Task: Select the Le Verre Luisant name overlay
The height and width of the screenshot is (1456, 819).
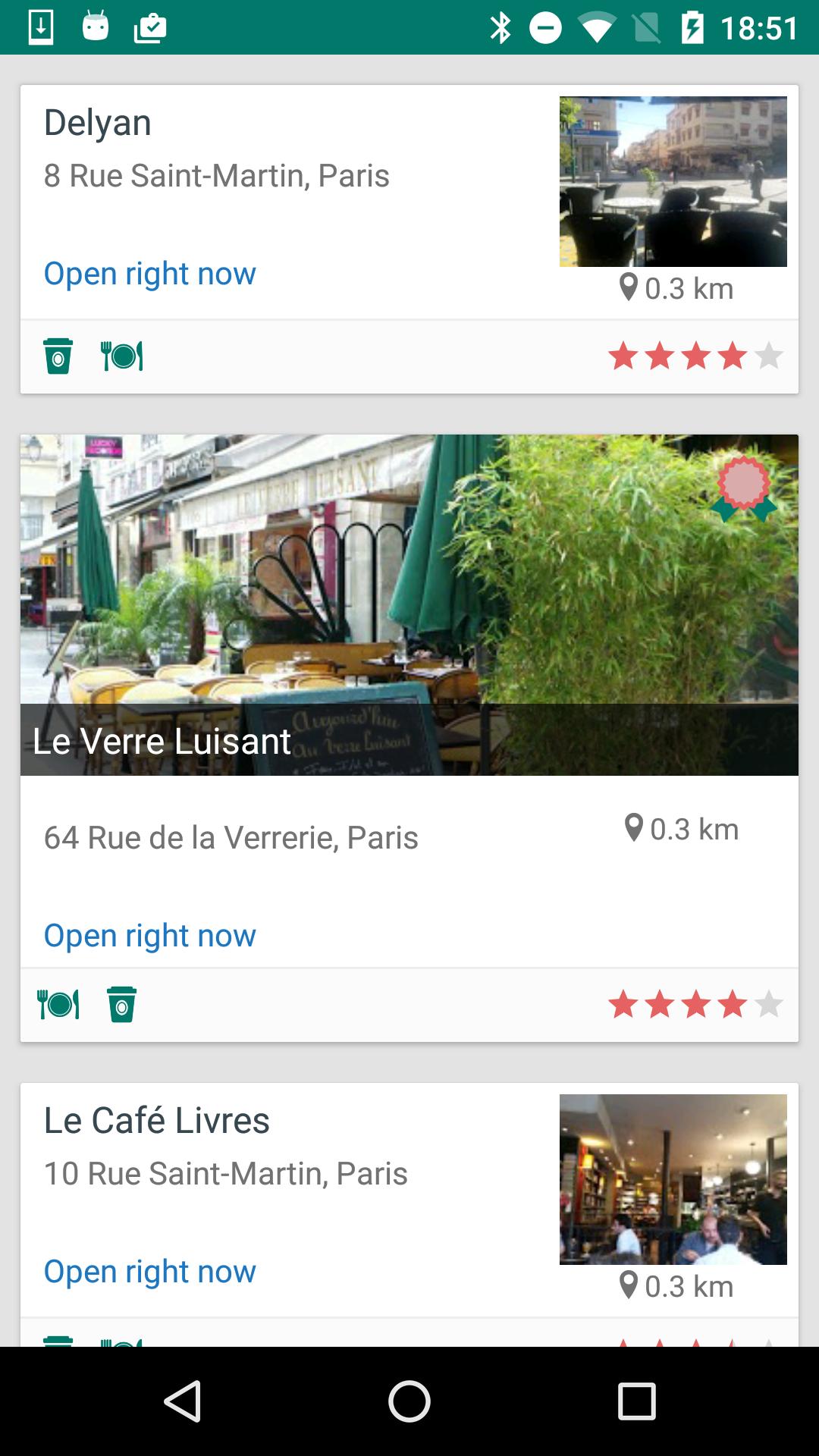Action: tap(162, 742)
